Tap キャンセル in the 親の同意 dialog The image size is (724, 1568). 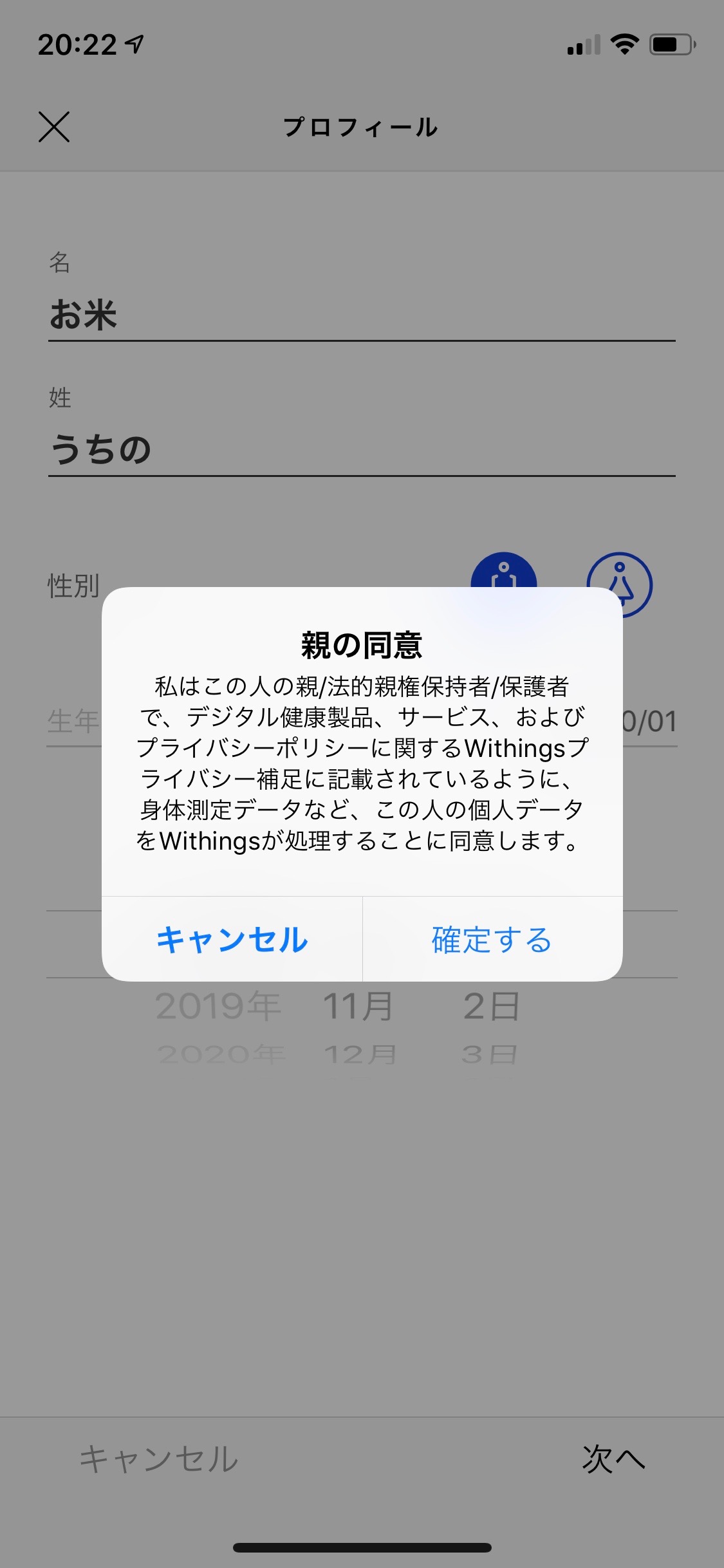(x=232, y=939)
